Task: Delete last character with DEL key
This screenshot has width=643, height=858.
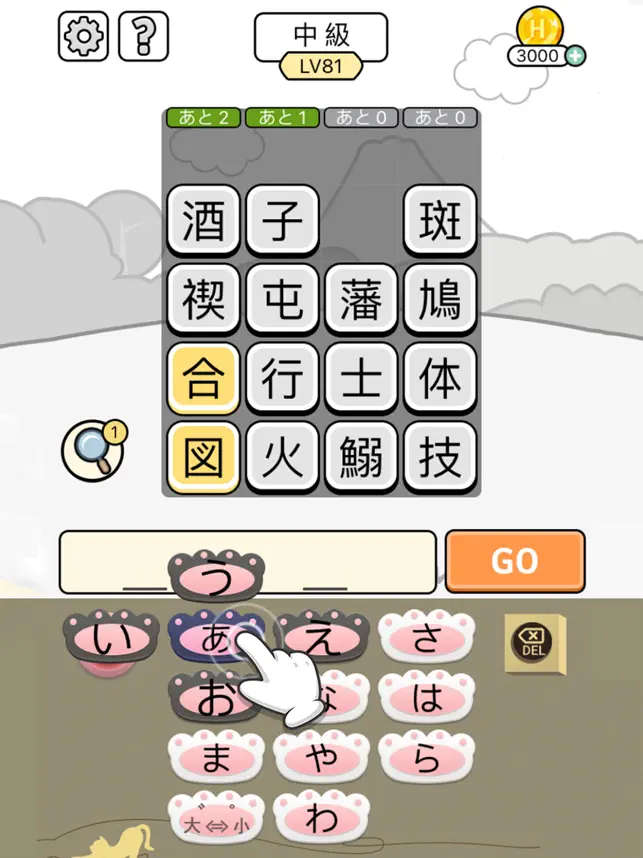Action: (x=533, y=642)
